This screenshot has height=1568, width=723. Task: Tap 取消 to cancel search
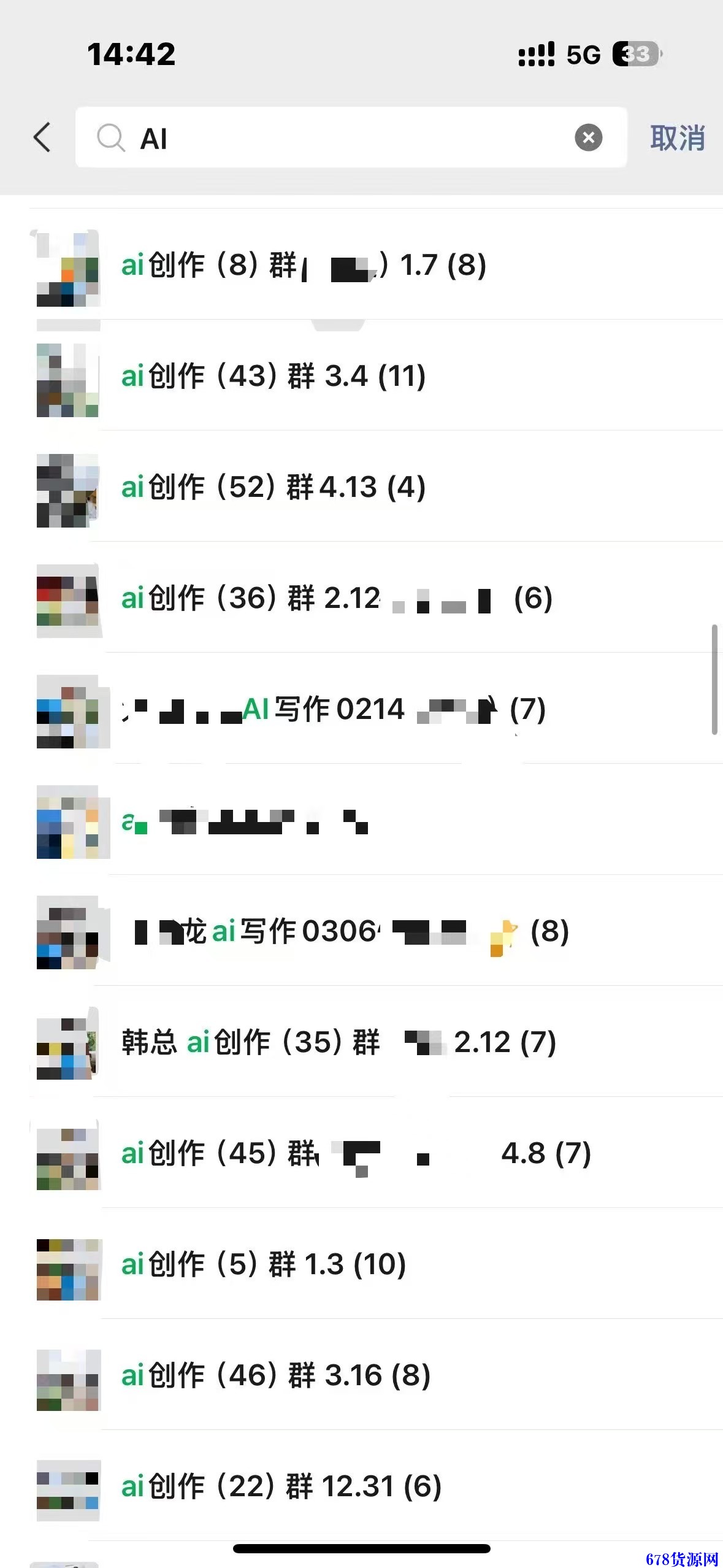coord(677,137)
